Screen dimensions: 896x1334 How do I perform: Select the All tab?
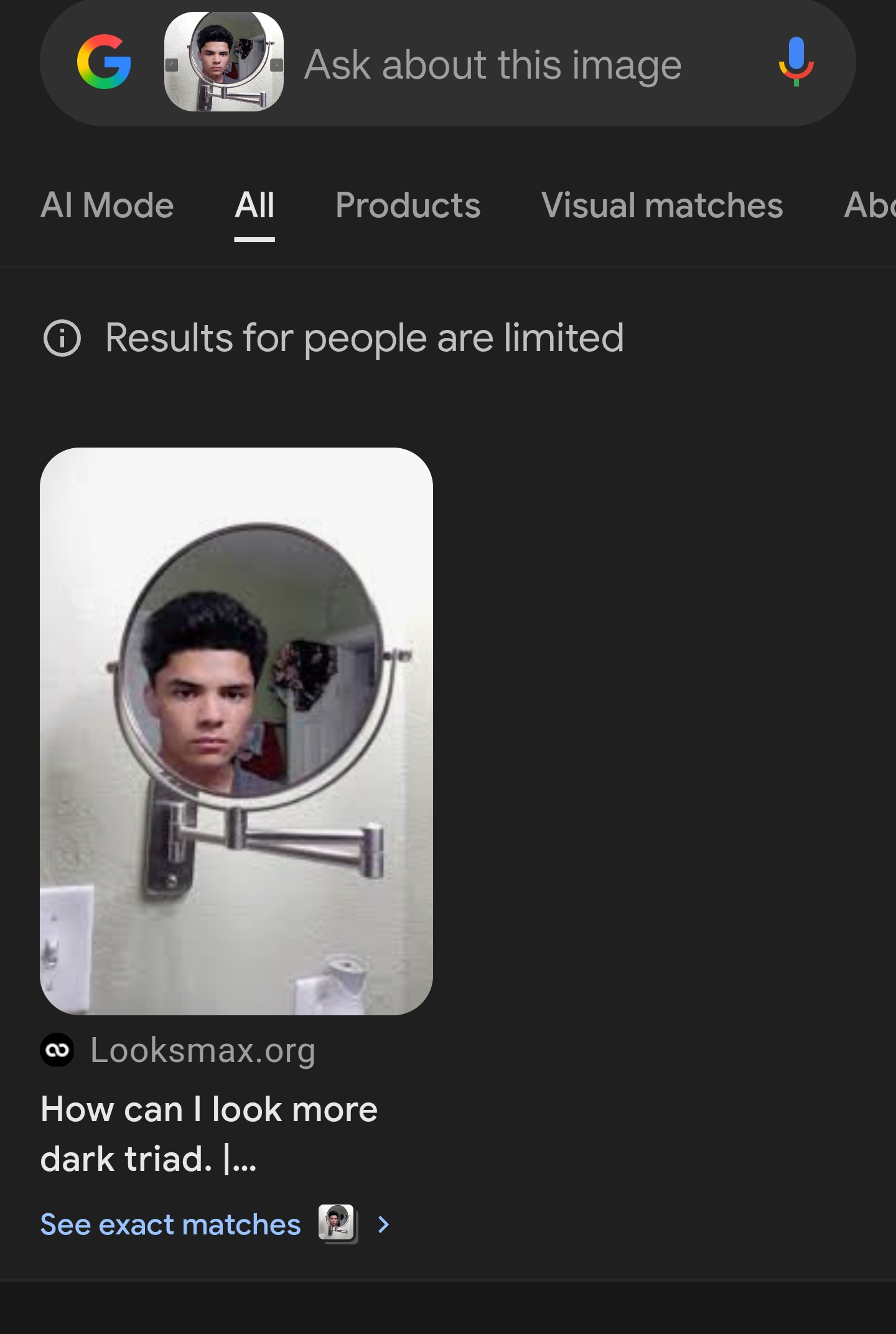pos(254,205)
